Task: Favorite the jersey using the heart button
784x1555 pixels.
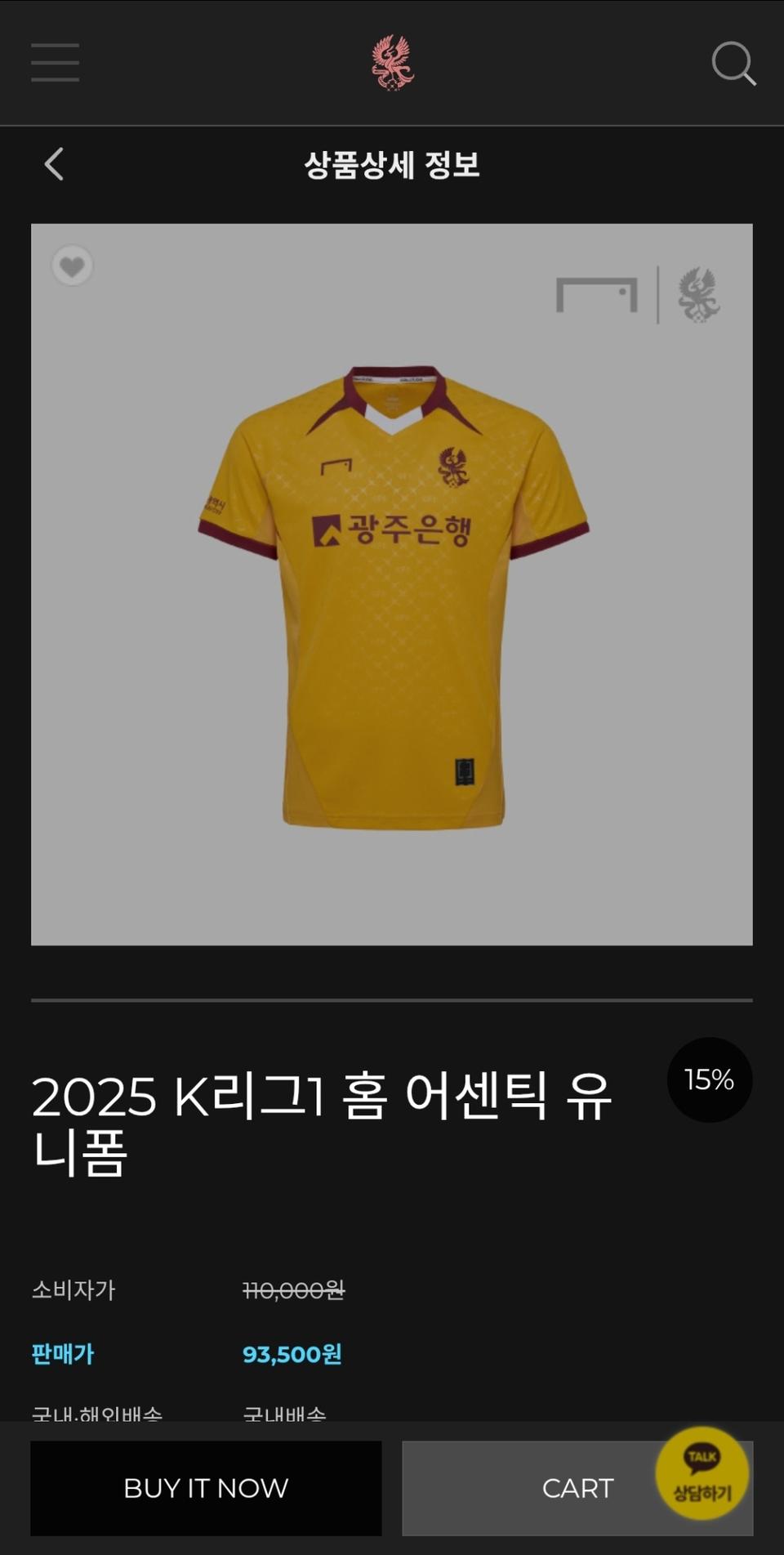Action: [x=72, y=266]
